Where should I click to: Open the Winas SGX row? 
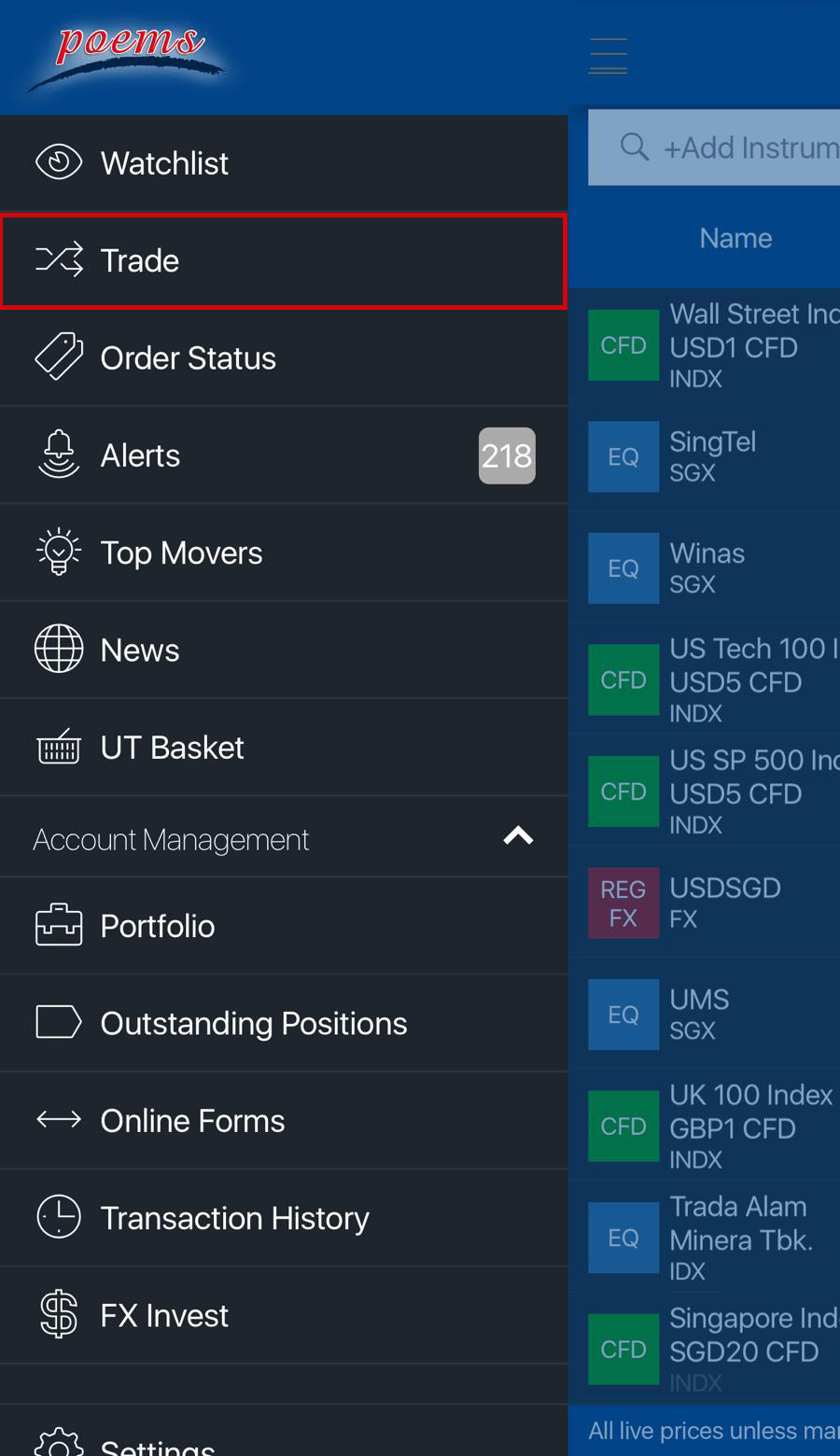(709, 567)
